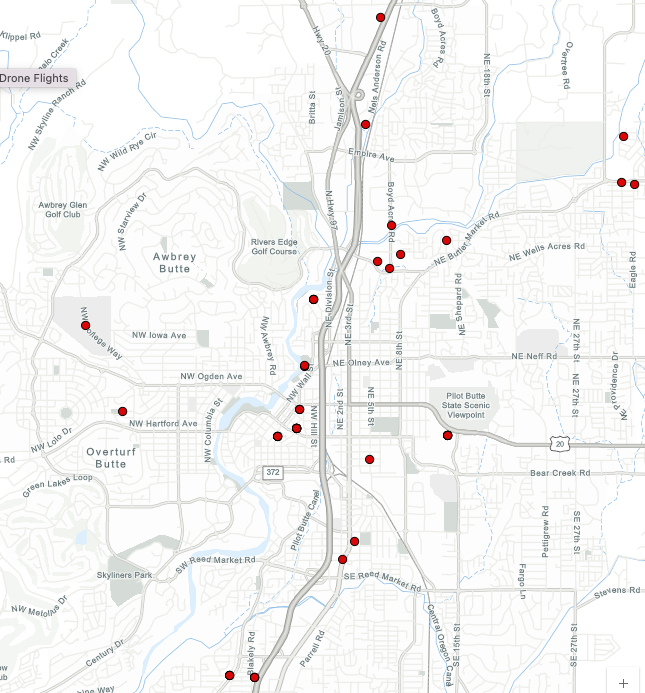This screenshot has height=693, width=645.
Task: Tap the flight marker above NW Hartford Ave
Action: coord(123,411)
